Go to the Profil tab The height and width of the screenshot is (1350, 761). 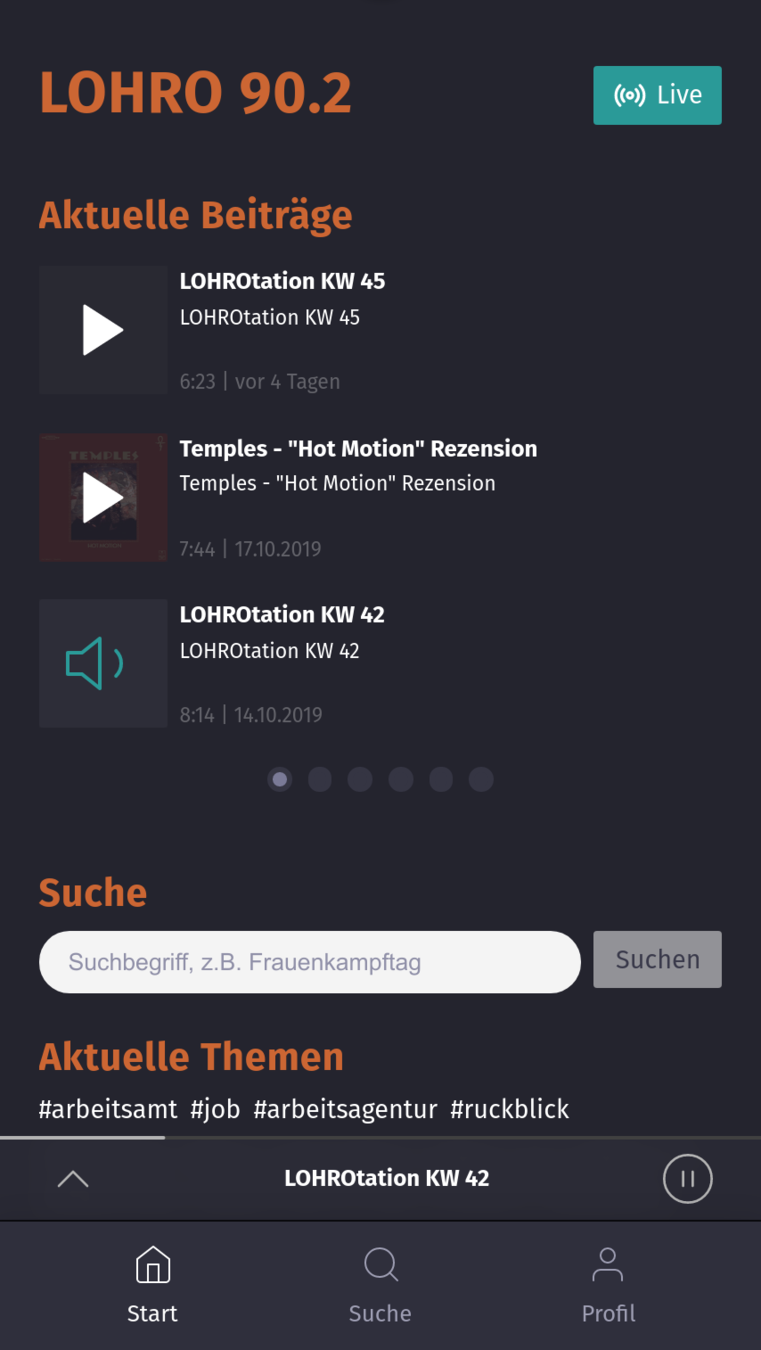pyautogui.click(x=608, y=1286)
